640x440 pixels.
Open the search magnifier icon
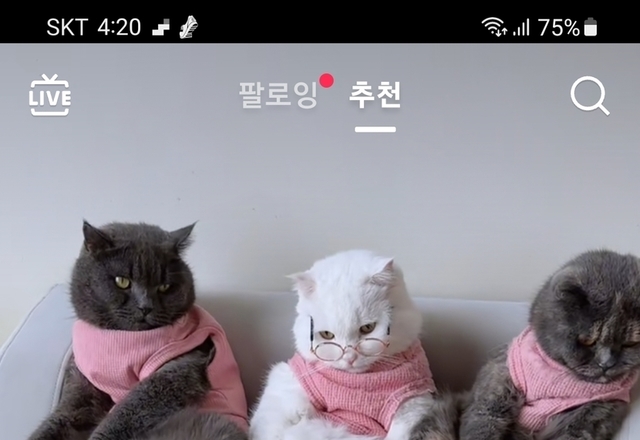[589, 96]
